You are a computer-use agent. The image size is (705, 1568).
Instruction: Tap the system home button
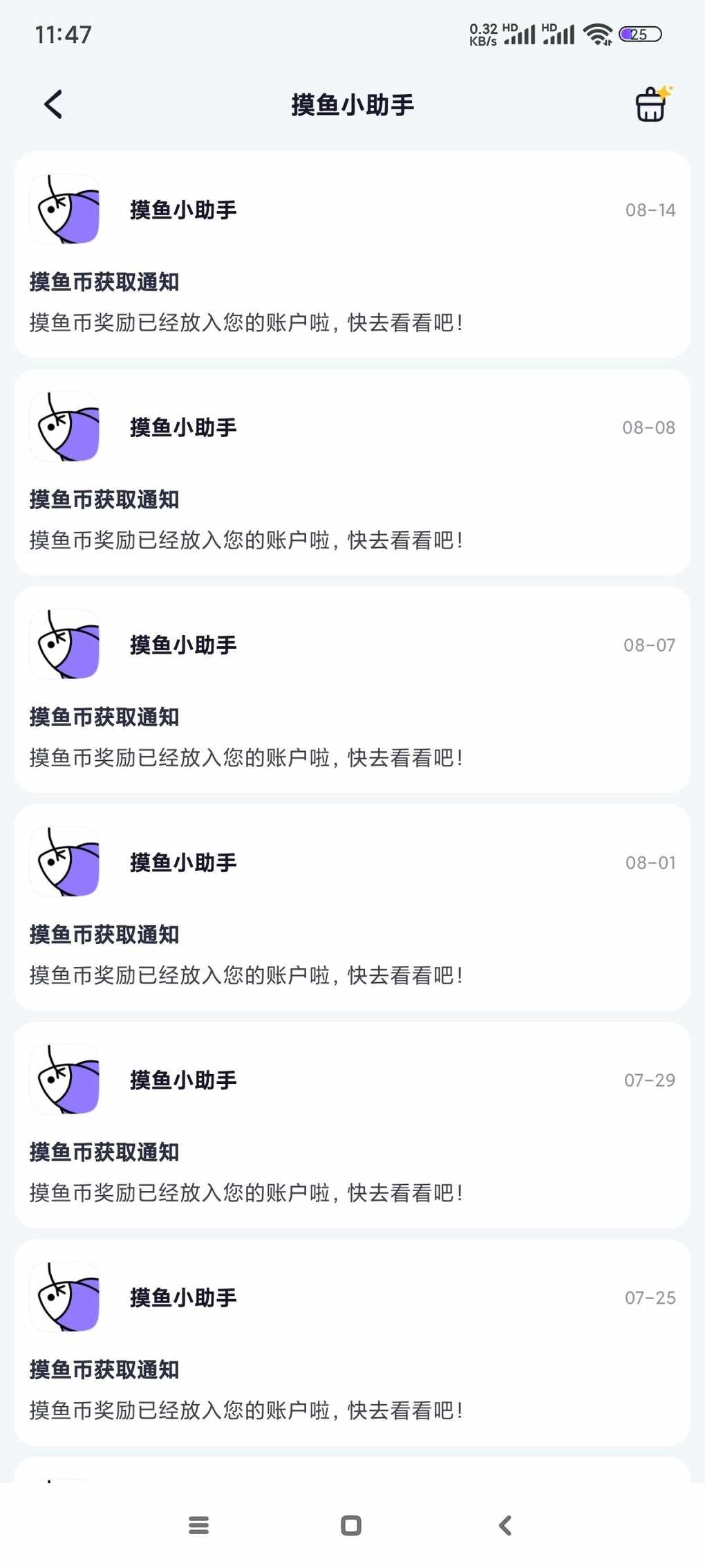[x=351, y=1525]
